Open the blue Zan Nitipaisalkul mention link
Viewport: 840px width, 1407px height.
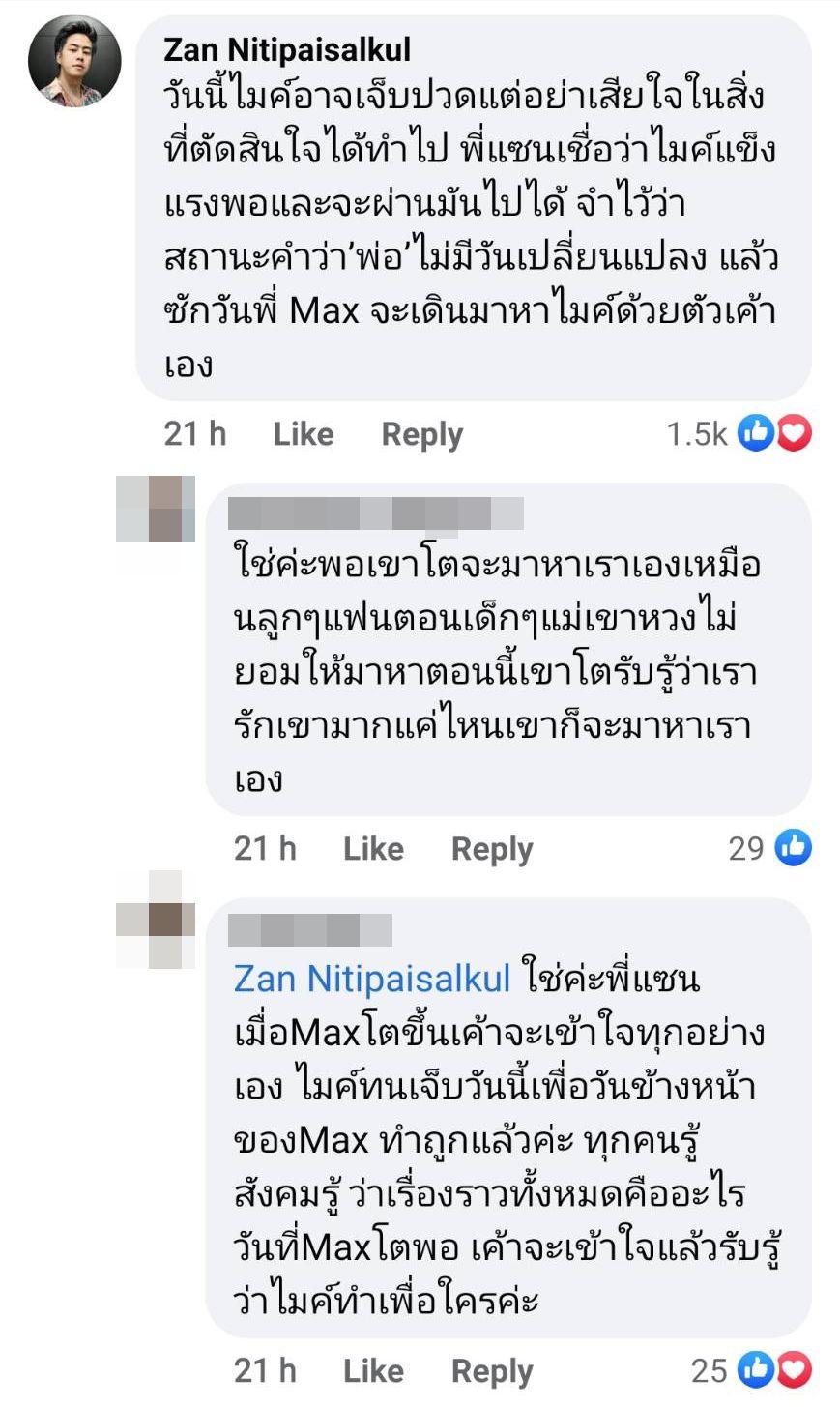(372, 979)
